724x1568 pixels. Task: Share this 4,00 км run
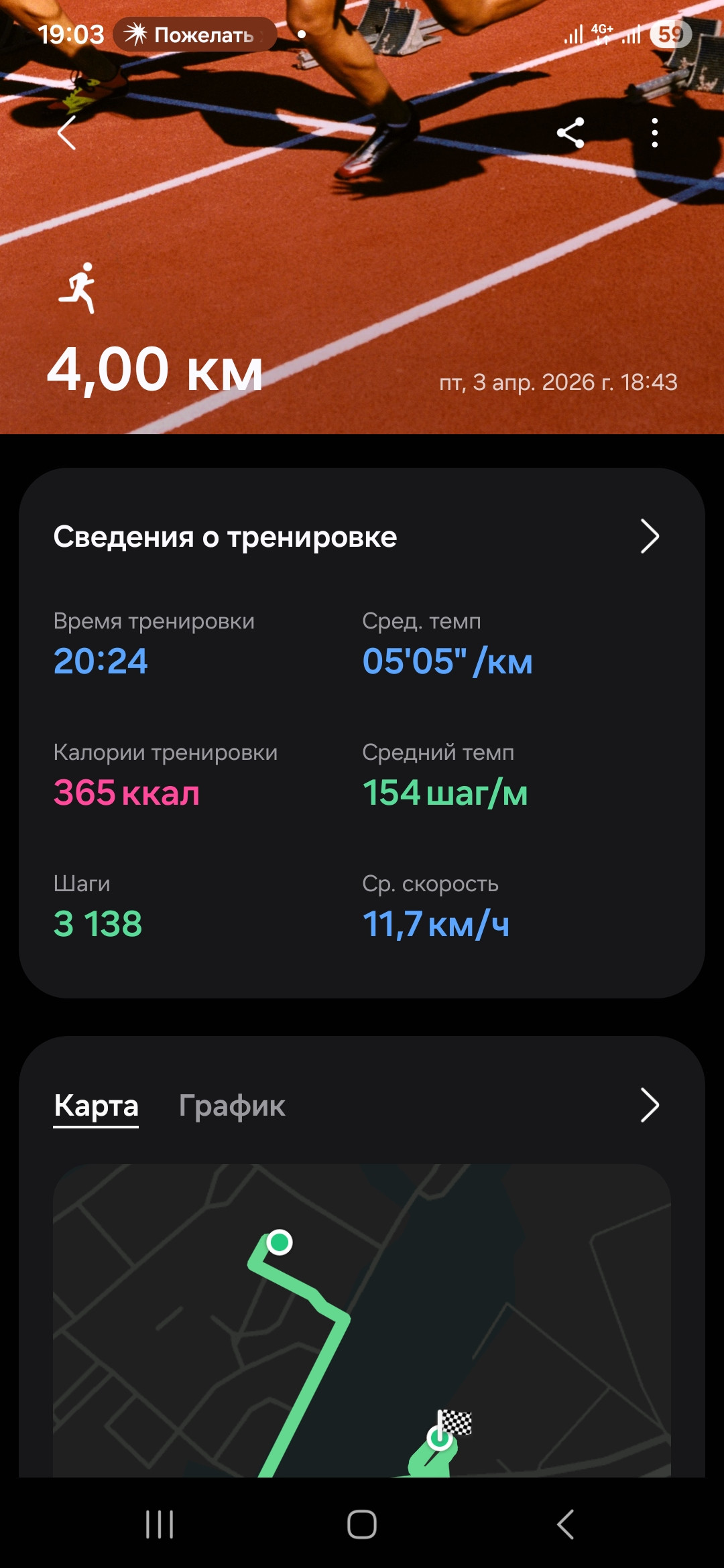pyautogui.click(x=570, y=133)
